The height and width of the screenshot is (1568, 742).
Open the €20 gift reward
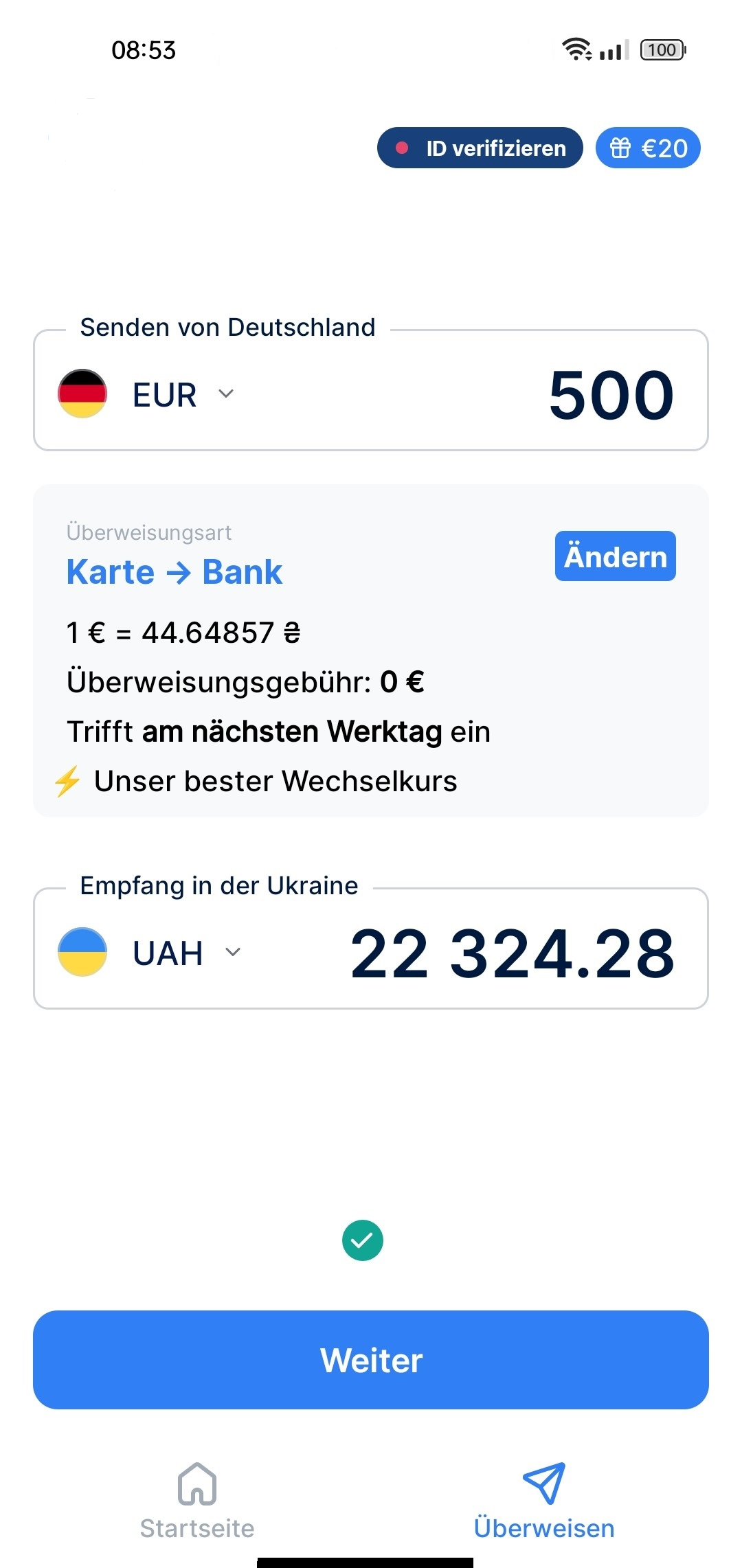coord(648,148)
